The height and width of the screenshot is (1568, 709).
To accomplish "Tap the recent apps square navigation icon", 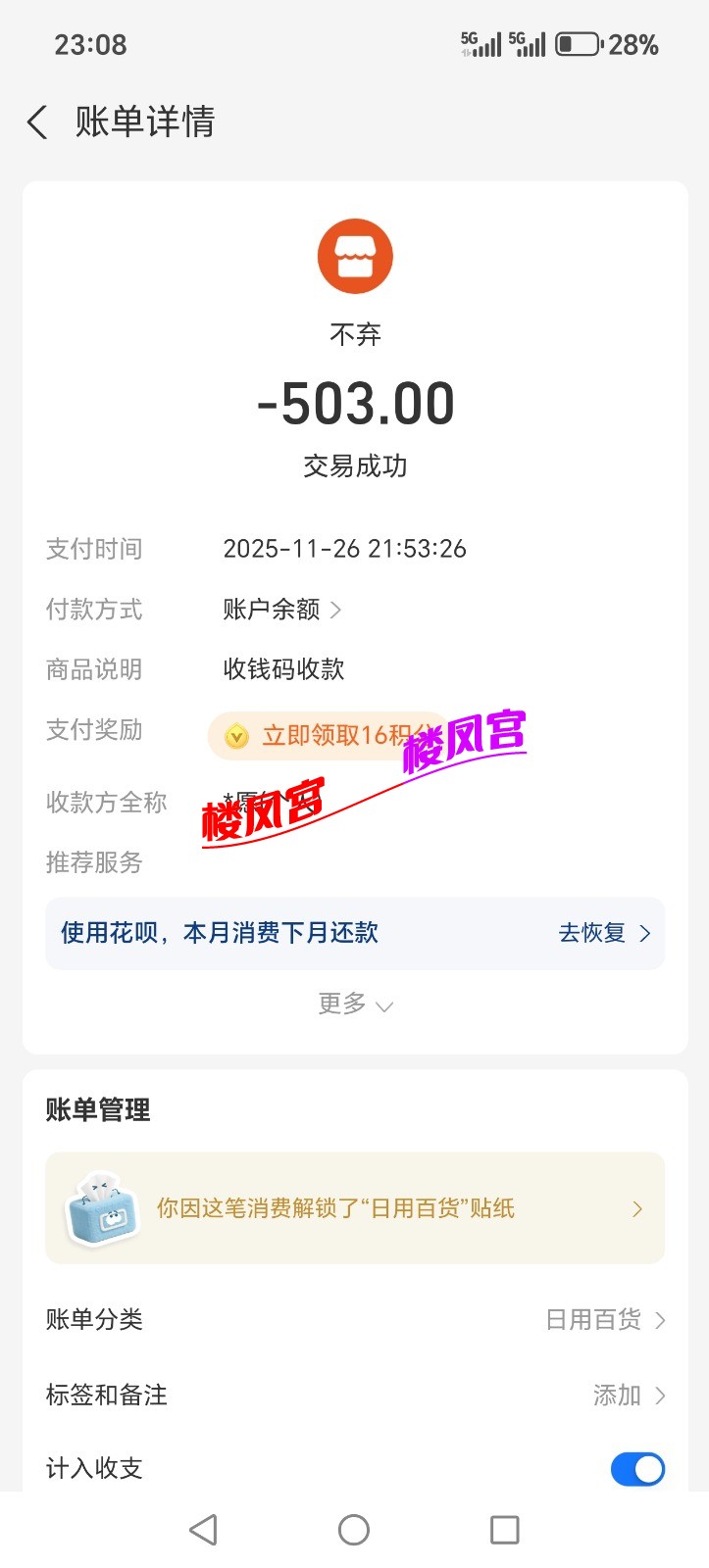I will pos(503,1529).
